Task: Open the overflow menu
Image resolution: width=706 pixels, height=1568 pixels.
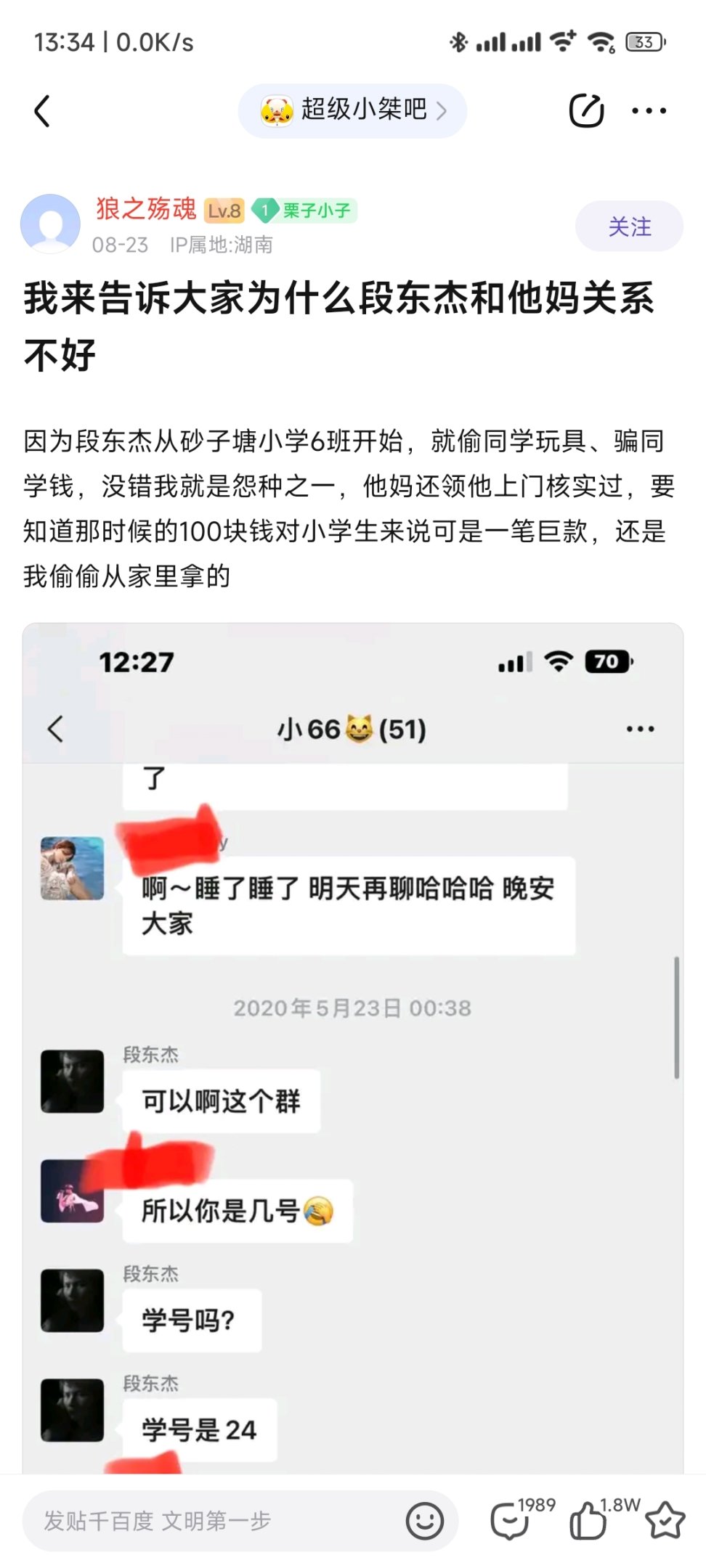Action: click(649, 111)
